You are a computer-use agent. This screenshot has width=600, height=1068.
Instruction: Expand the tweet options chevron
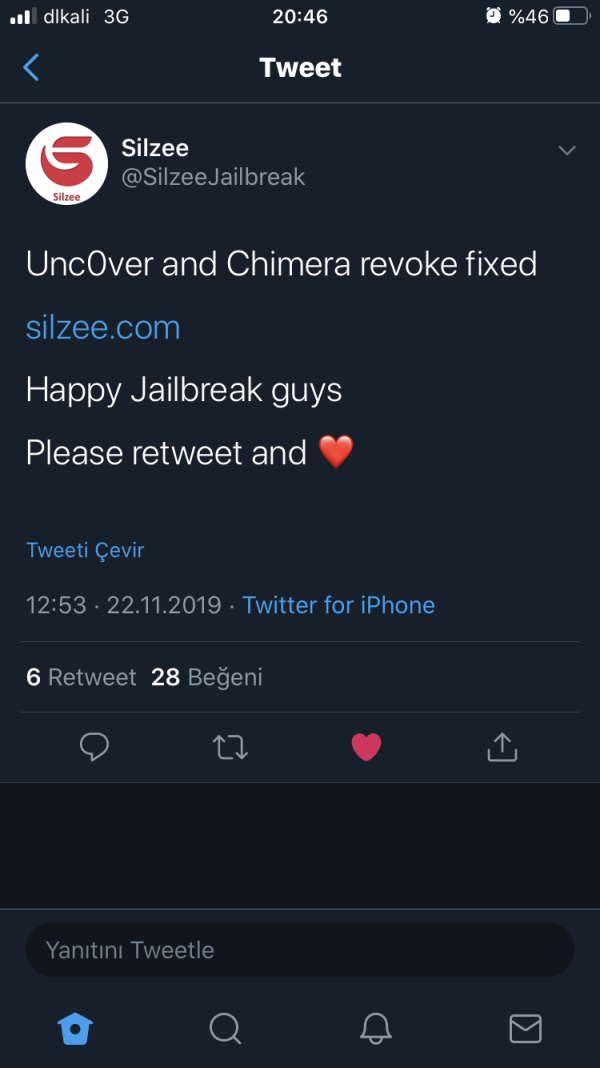pyautogui.click(x=566, y=151)
